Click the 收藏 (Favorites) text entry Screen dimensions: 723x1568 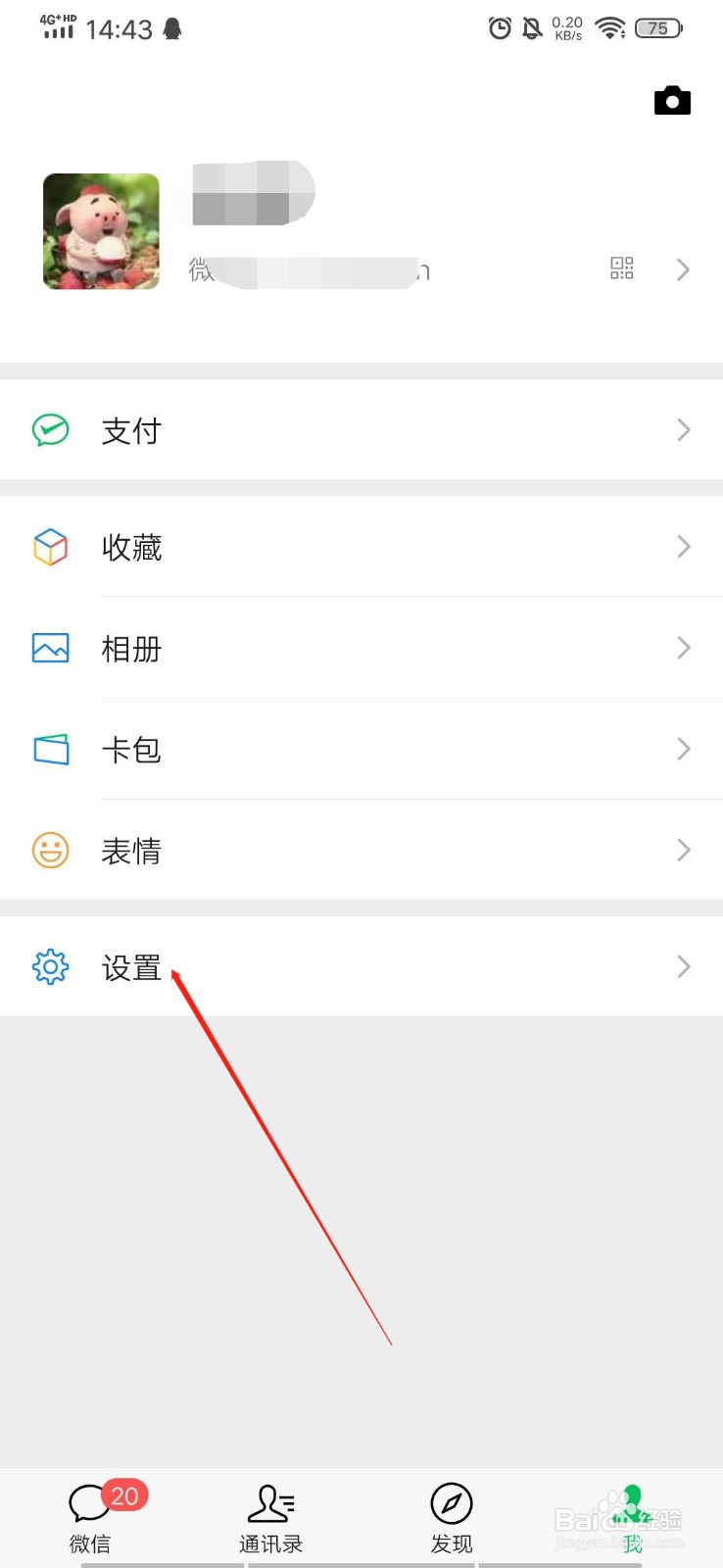pyautogui.click(x=131, y=547)
